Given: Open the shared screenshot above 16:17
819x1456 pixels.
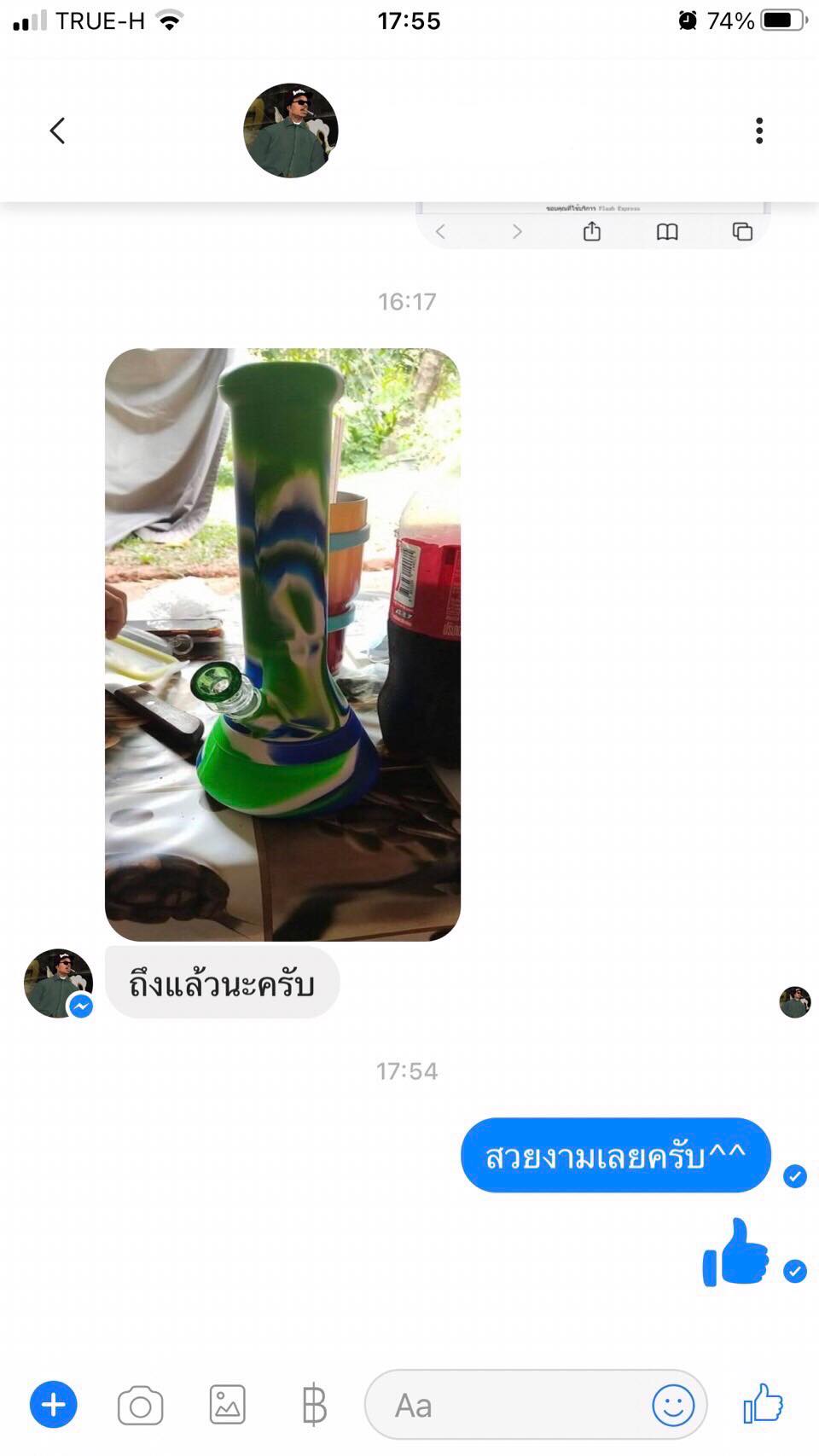Looking at the screenshot, I should pyautogui.click(x=592, y=225).
